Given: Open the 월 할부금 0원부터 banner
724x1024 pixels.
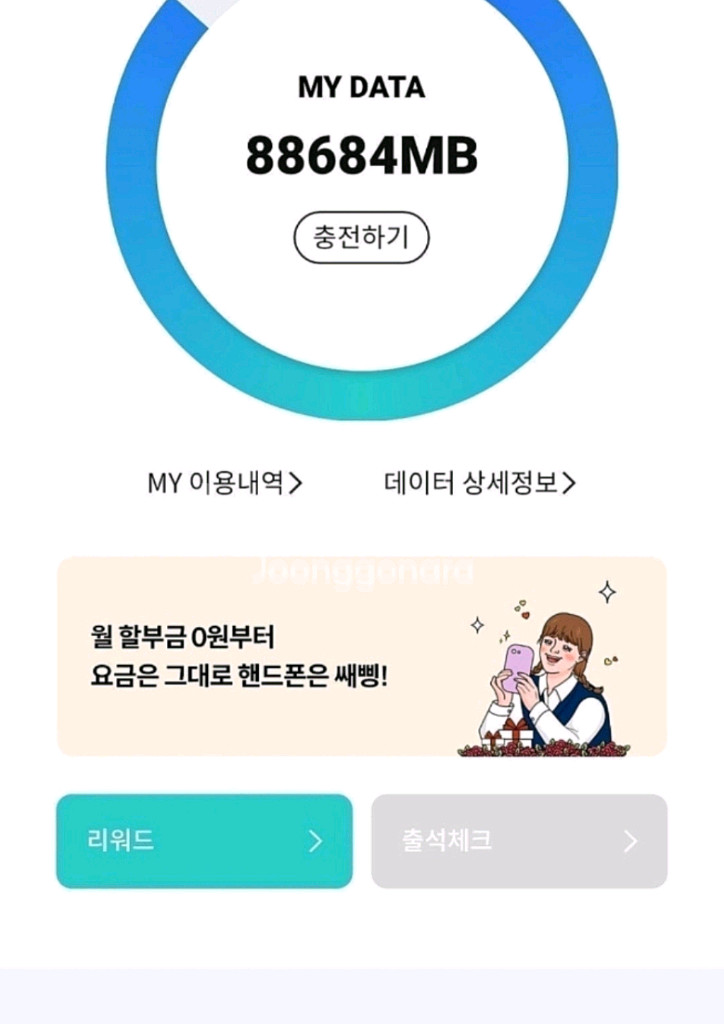Looking at the screenshot, I should pyautogui.click(x=361, y=656).
